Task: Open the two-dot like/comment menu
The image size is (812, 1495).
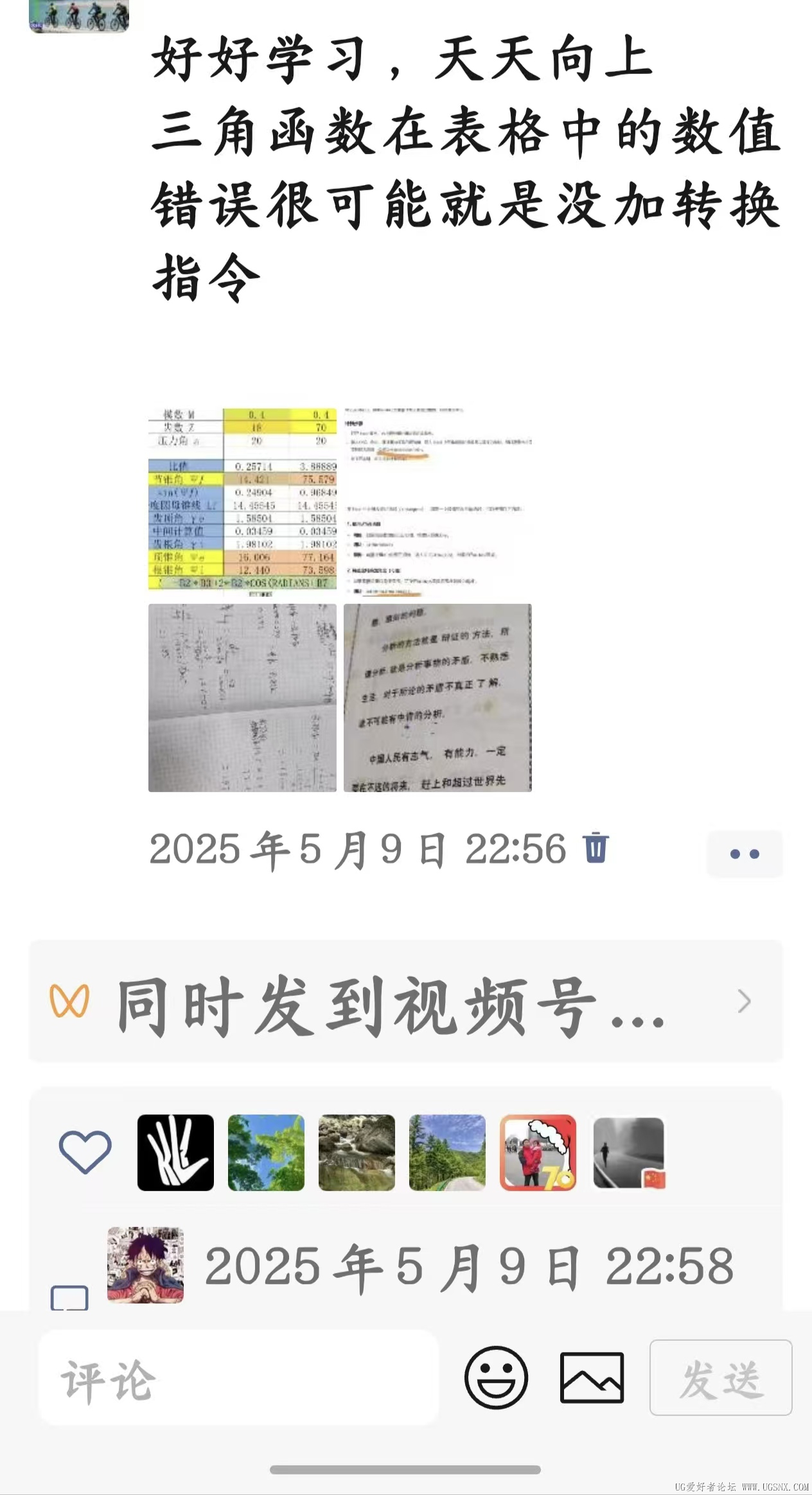Action: click(x=745, y=854)
